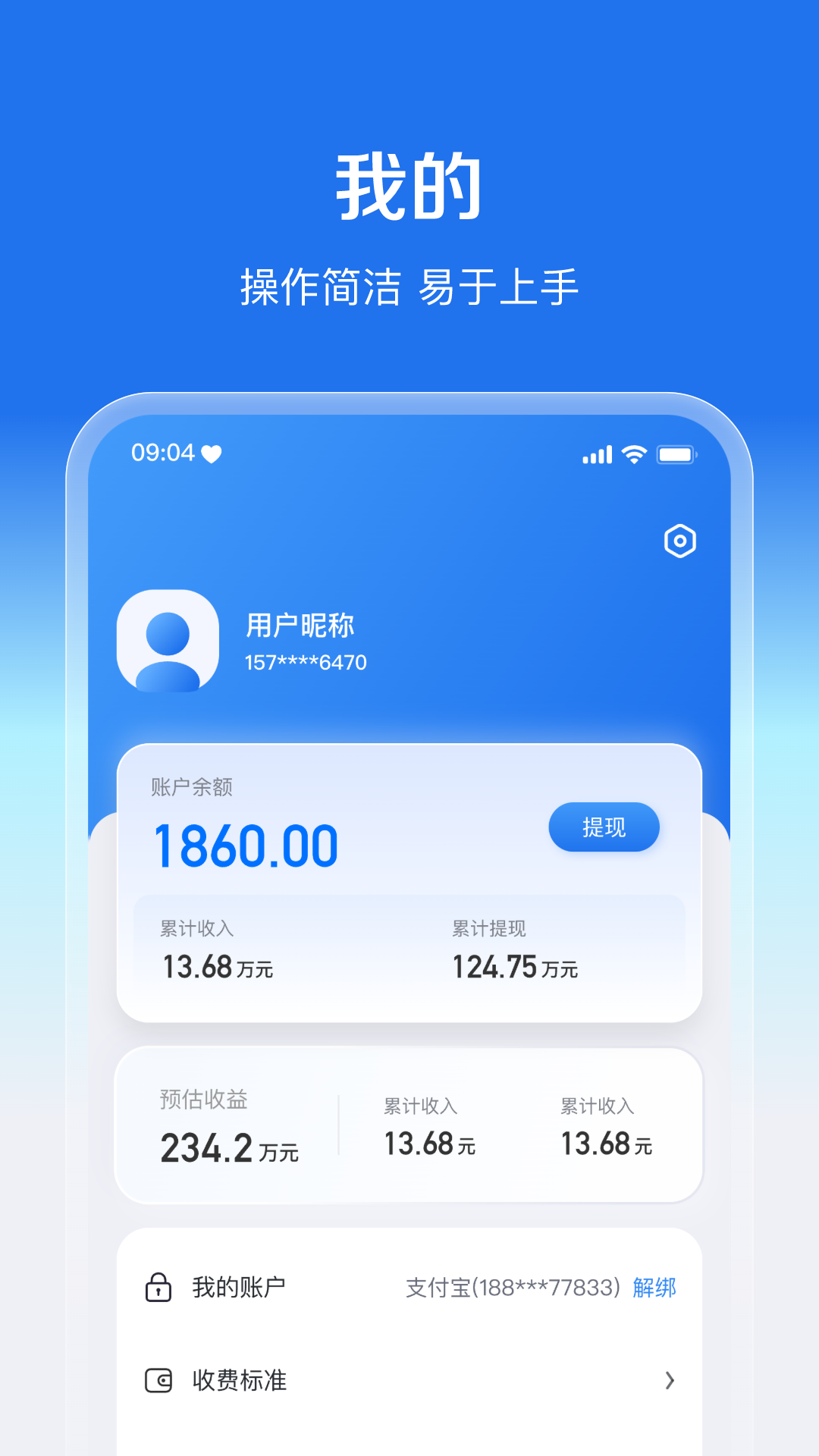Tap the battery indicator icon
Screen dimensions: 819x1456
coord(677,453)
